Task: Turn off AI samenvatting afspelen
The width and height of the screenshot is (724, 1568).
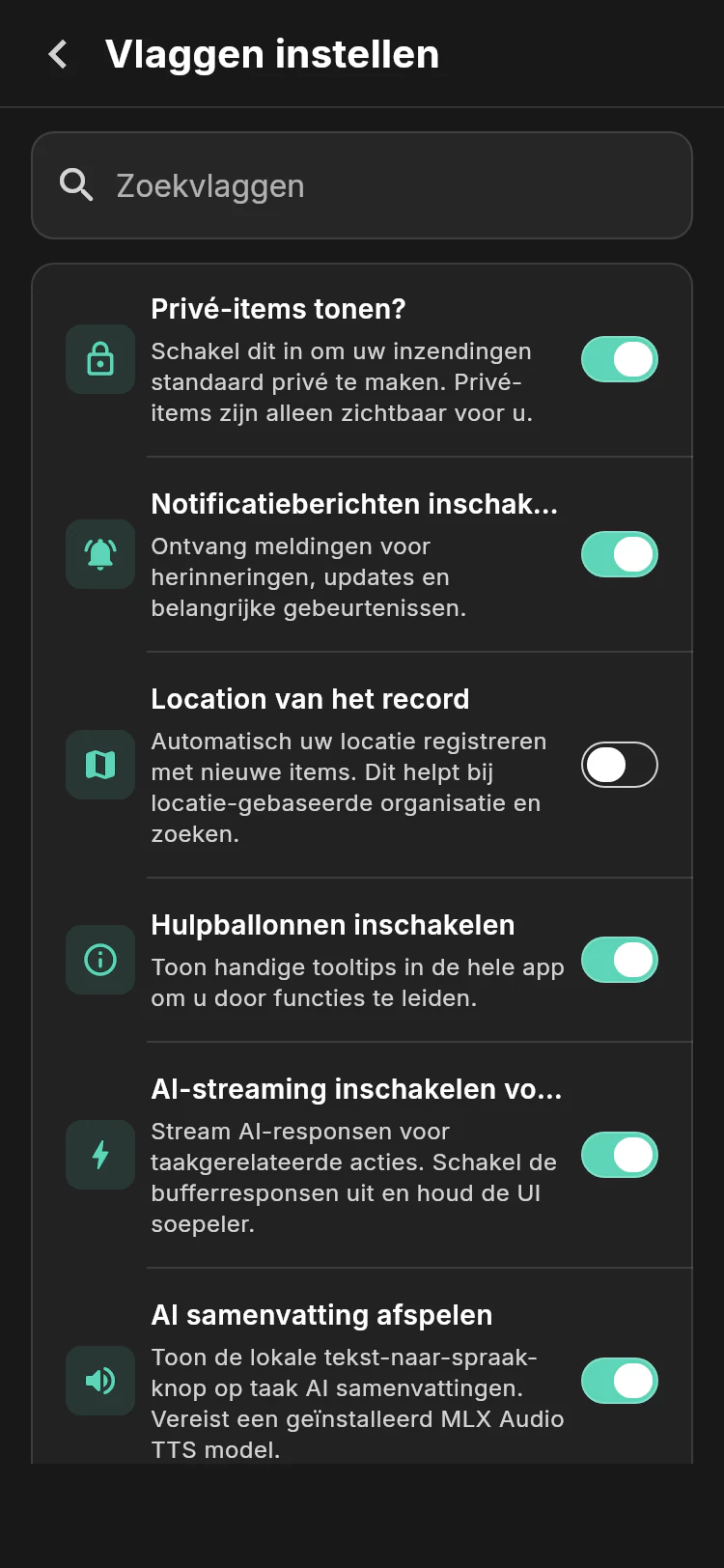Action: [620, 1381]
